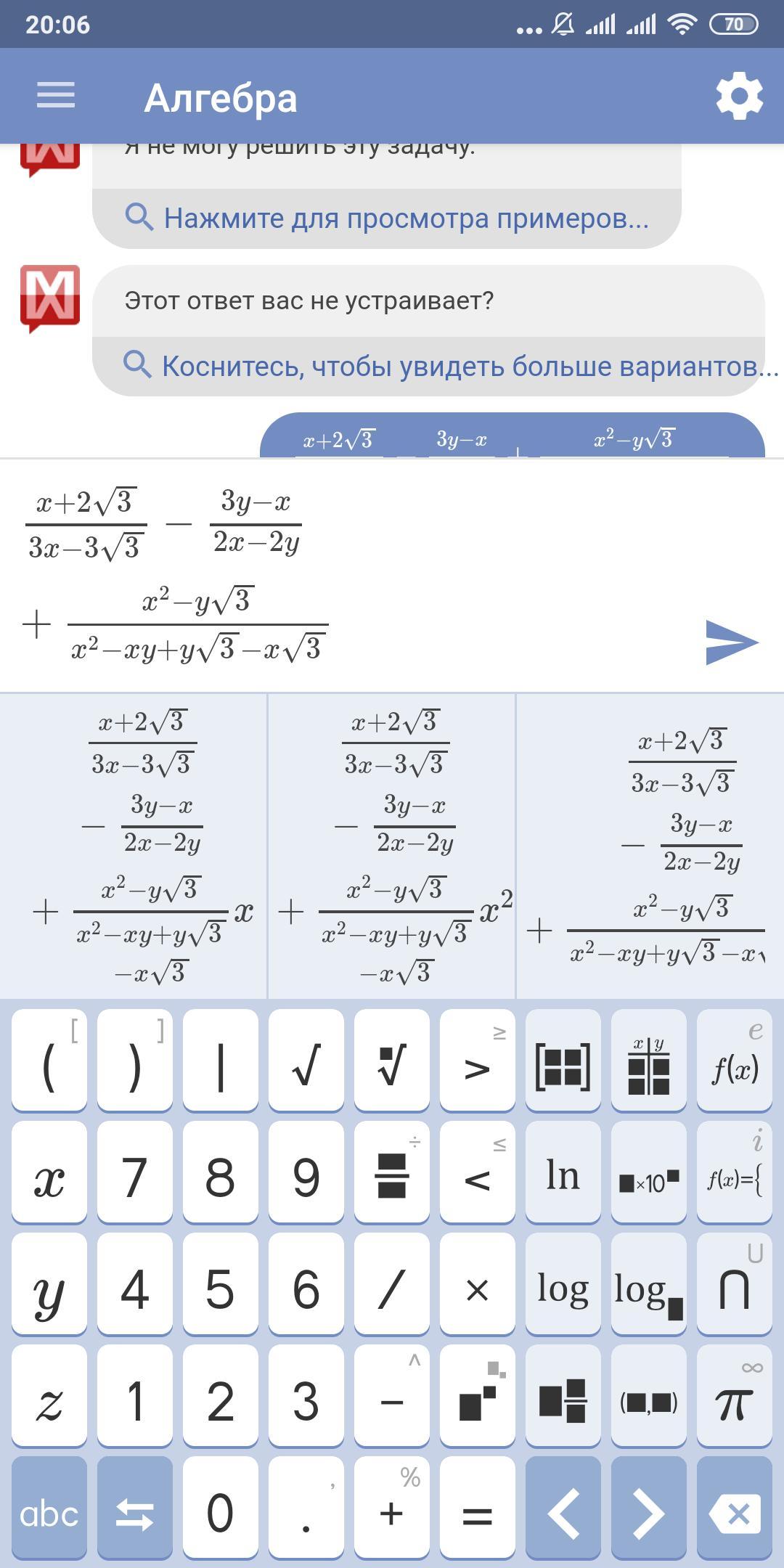Send the entered expression with the arrow
Screen dimensions: 784x1568
(x=731, y=642)
